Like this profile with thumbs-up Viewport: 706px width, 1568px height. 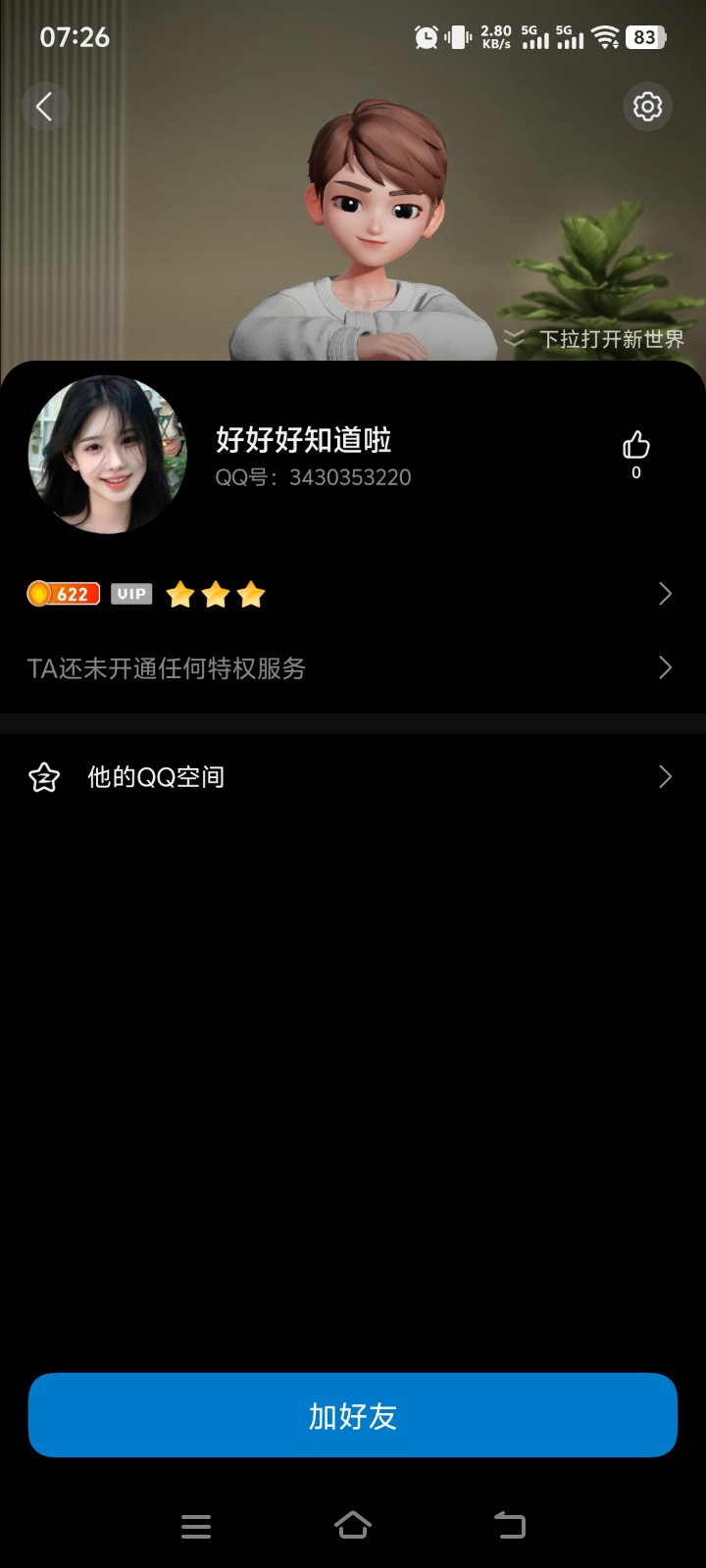[636, 447]
